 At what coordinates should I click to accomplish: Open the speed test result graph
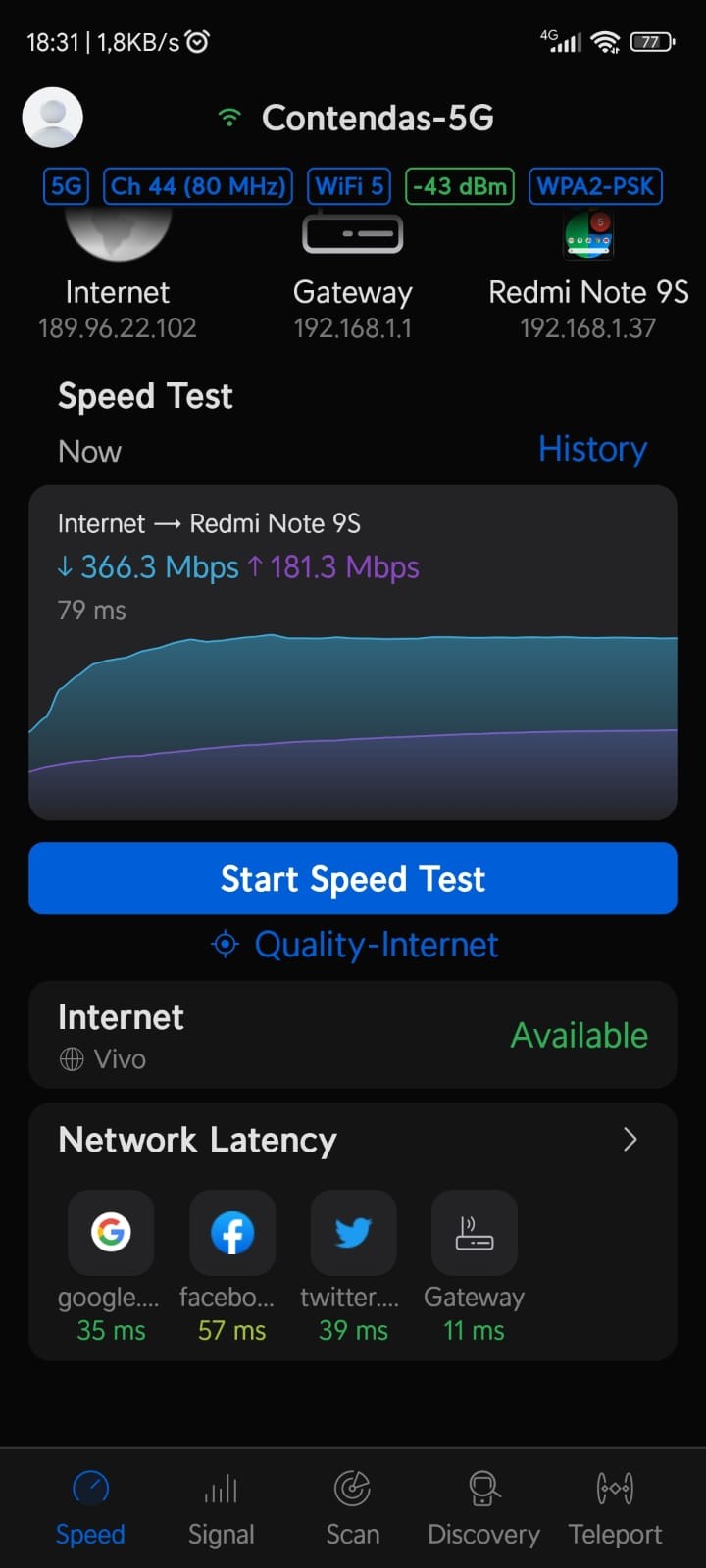(x=353, y=686)
